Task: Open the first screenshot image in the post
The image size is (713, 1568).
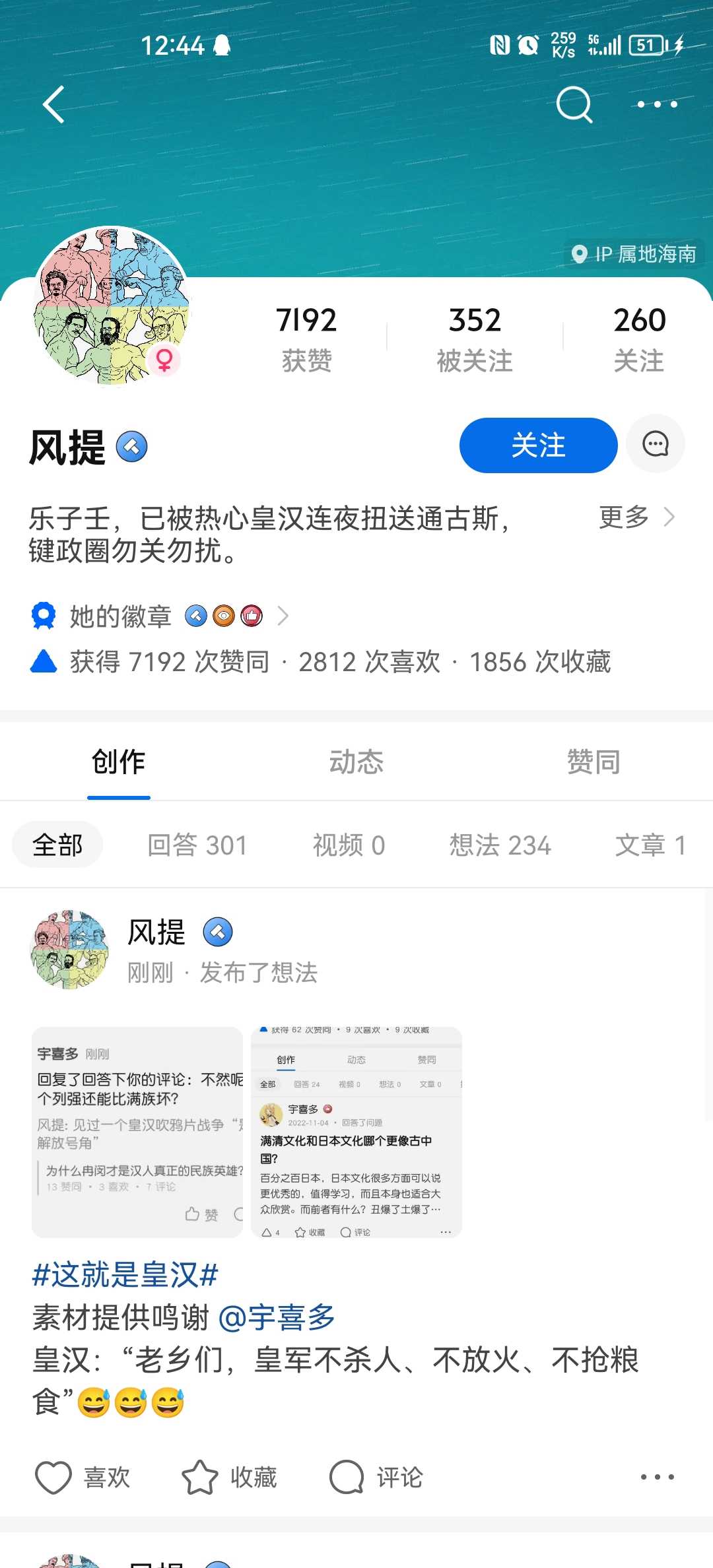Action: pyautogui.click(x=137, y=1132)
